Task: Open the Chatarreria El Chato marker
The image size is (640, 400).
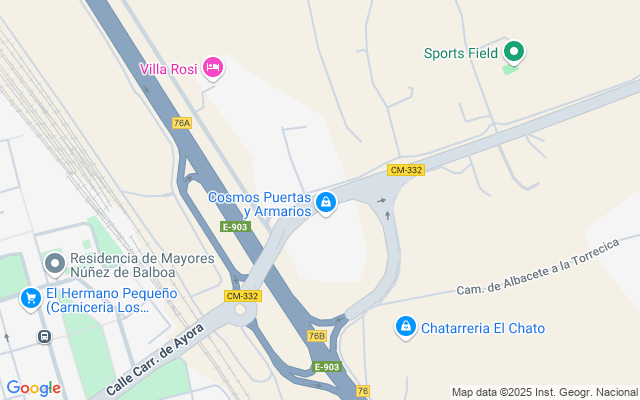Action: click(405, 326)
